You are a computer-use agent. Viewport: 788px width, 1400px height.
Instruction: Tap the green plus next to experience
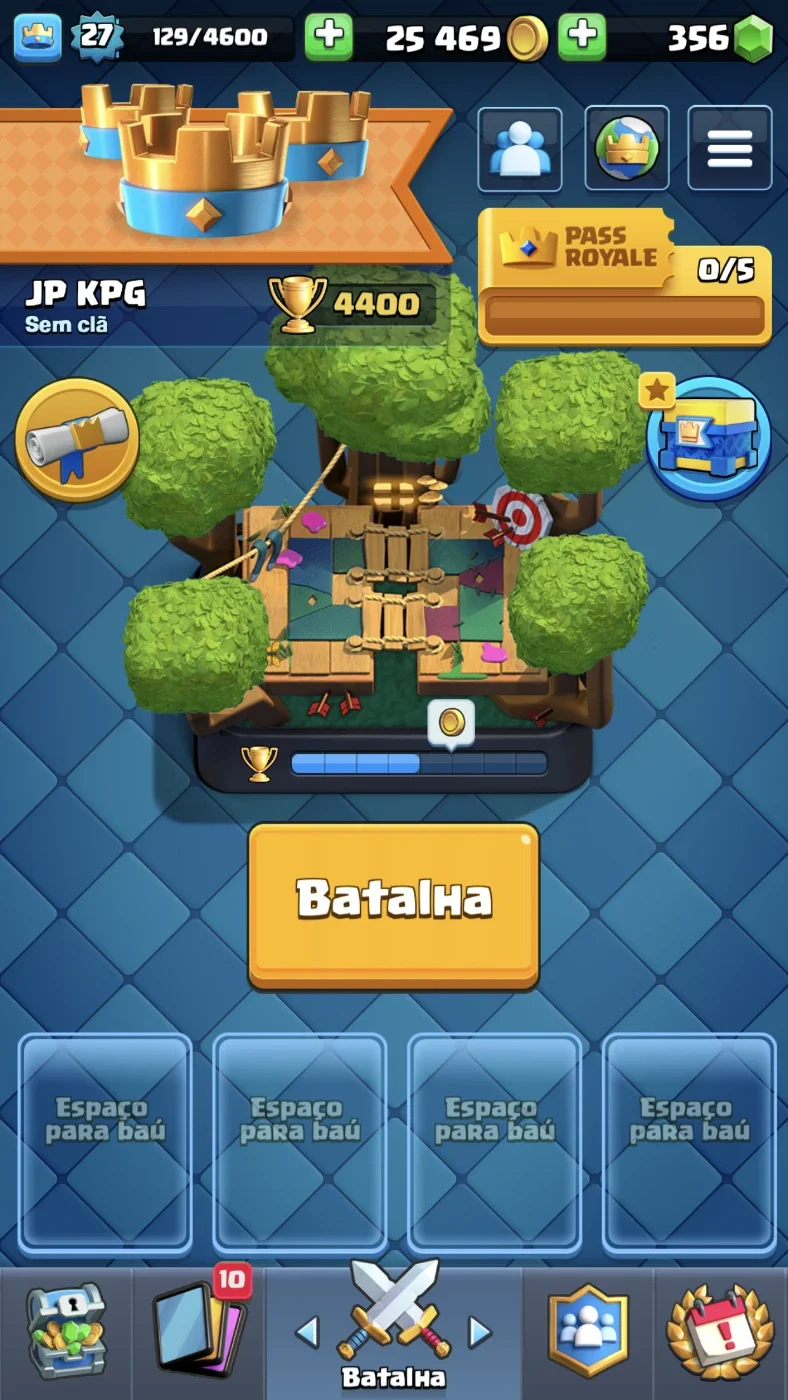pyautogui.click(x=328, y=37)
